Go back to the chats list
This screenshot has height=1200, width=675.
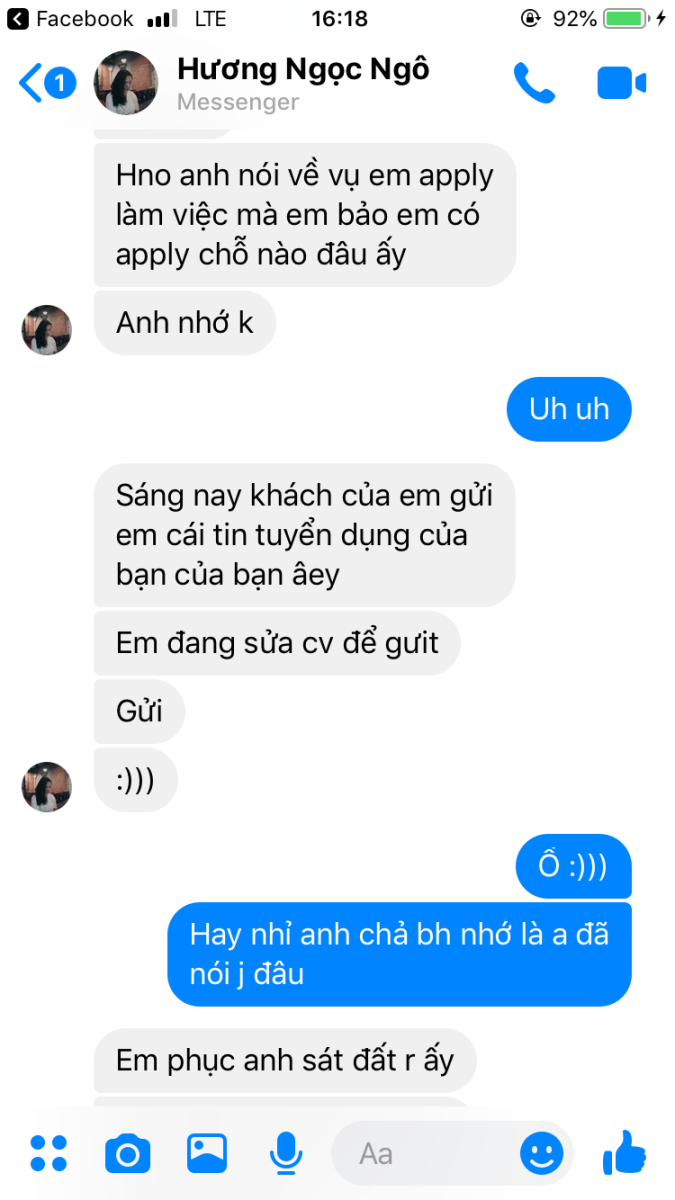46,83
